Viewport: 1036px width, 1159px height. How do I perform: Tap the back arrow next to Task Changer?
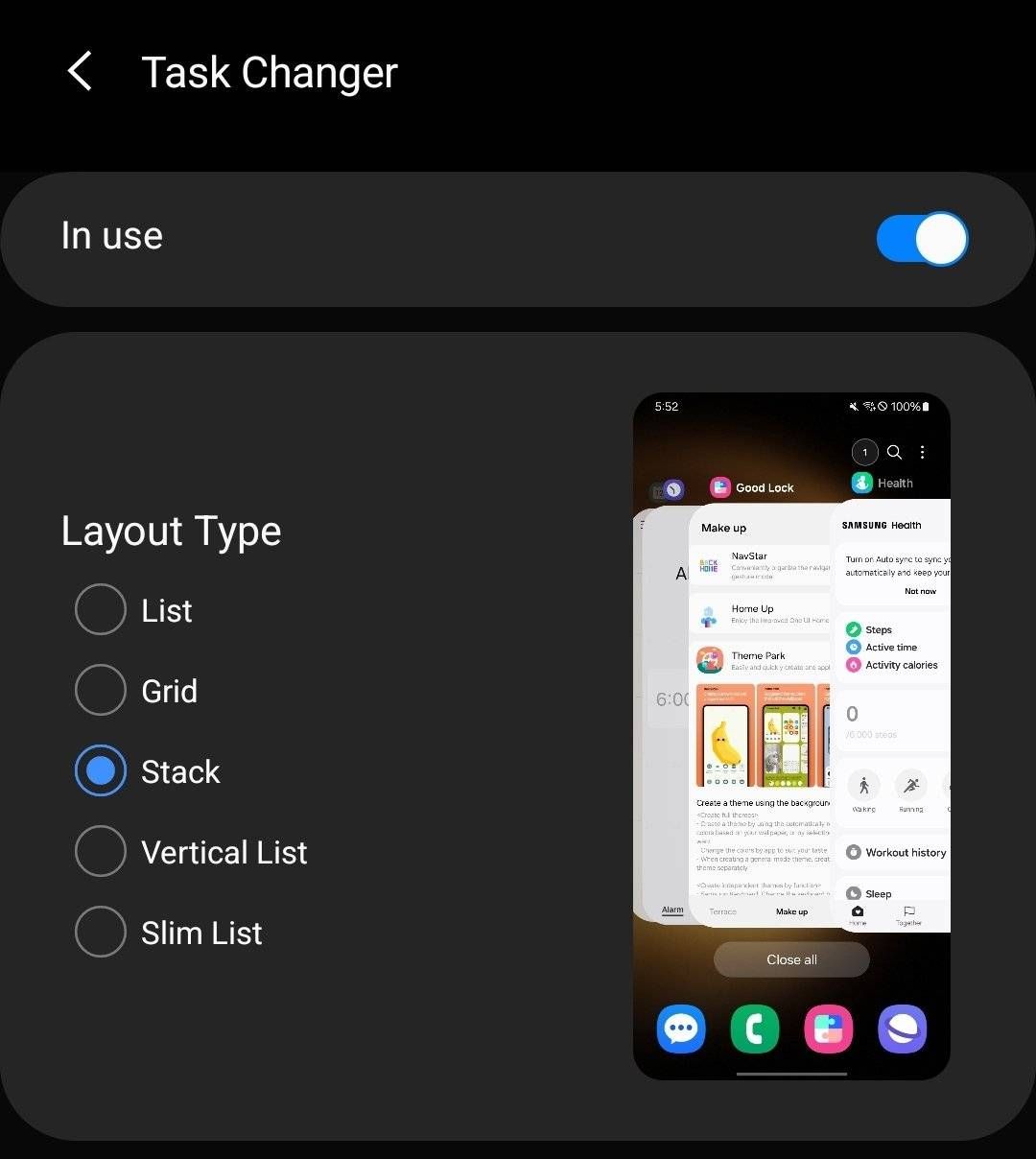click(81, 71)
